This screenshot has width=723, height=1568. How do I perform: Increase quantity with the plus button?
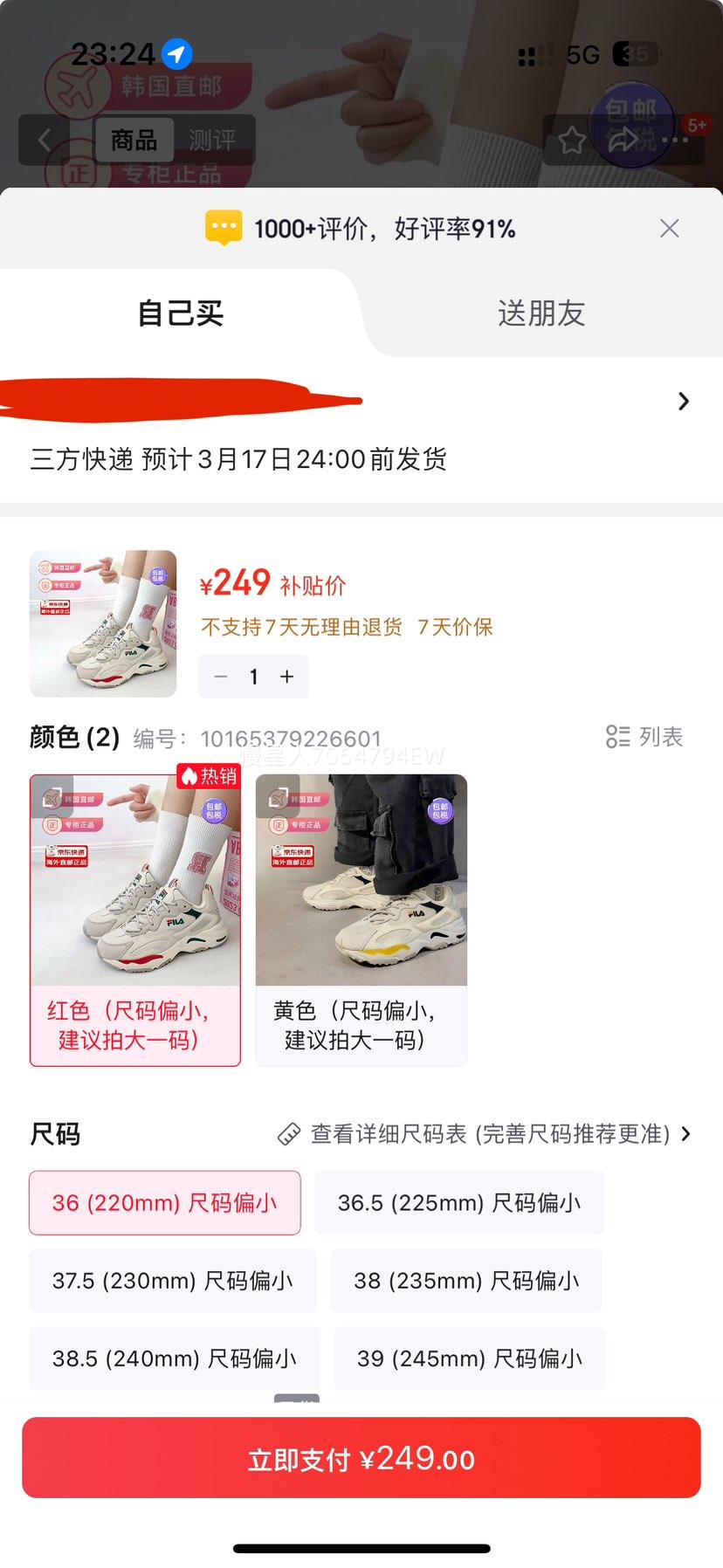(286, 677)
